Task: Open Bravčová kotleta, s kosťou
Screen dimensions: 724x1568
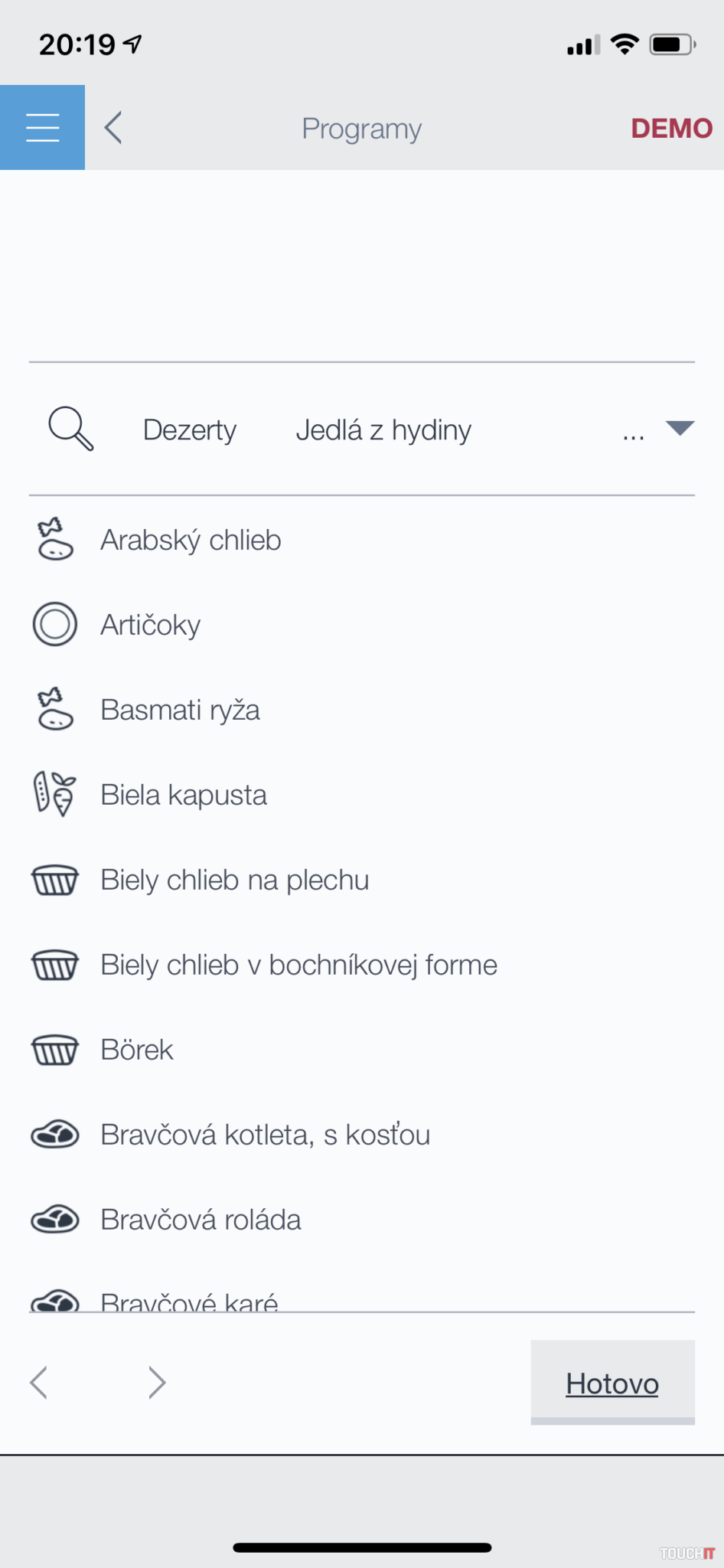Action: click(x=265, y=1135)
